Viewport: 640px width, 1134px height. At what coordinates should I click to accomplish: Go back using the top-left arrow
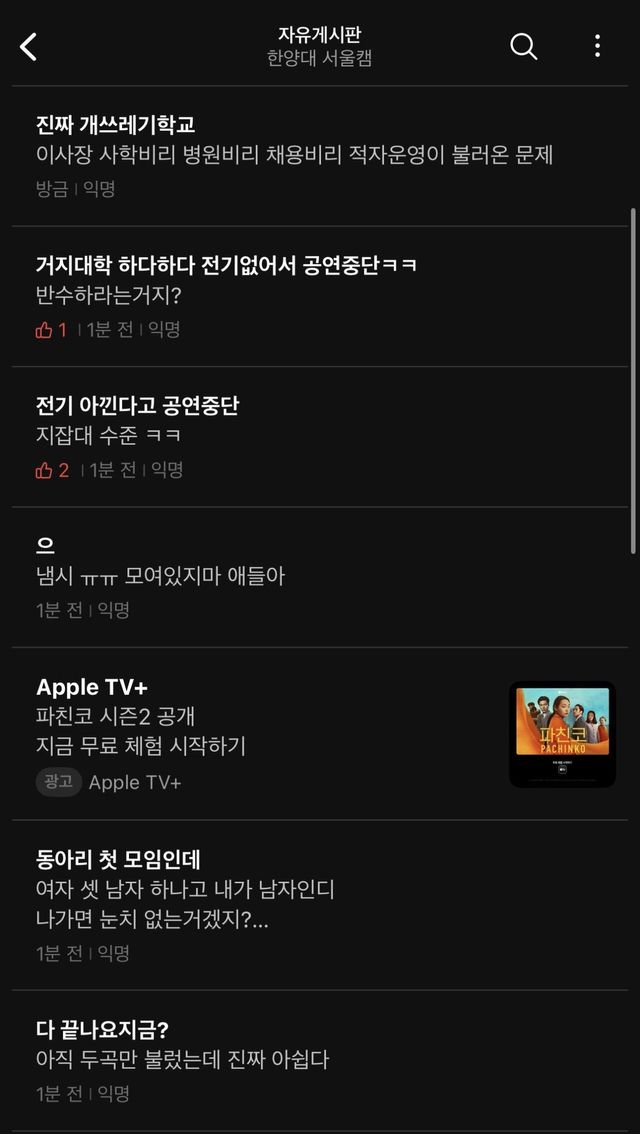pyautogui.click(x=29, y=46)
